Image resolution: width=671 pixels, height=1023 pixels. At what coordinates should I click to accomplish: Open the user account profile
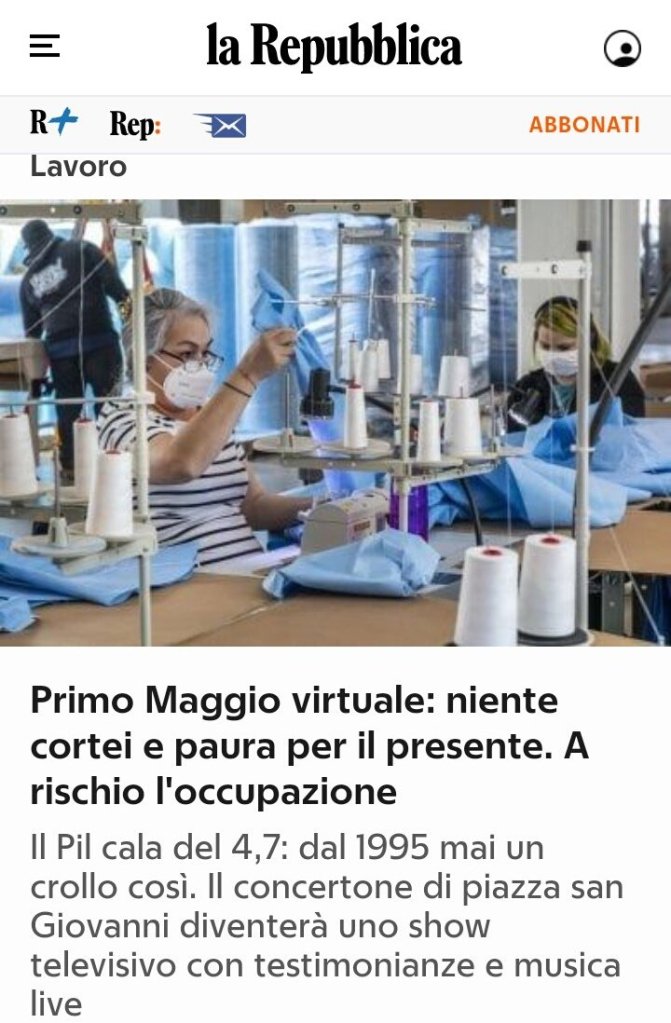[622, 48]
